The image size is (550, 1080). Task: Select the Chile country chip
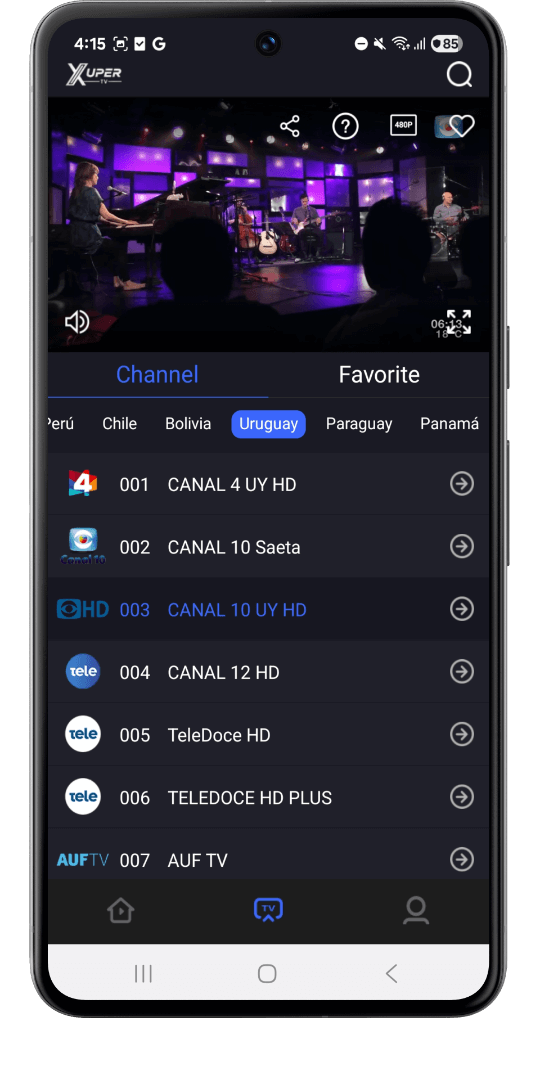pyautogui.click(x=120, y=424)
